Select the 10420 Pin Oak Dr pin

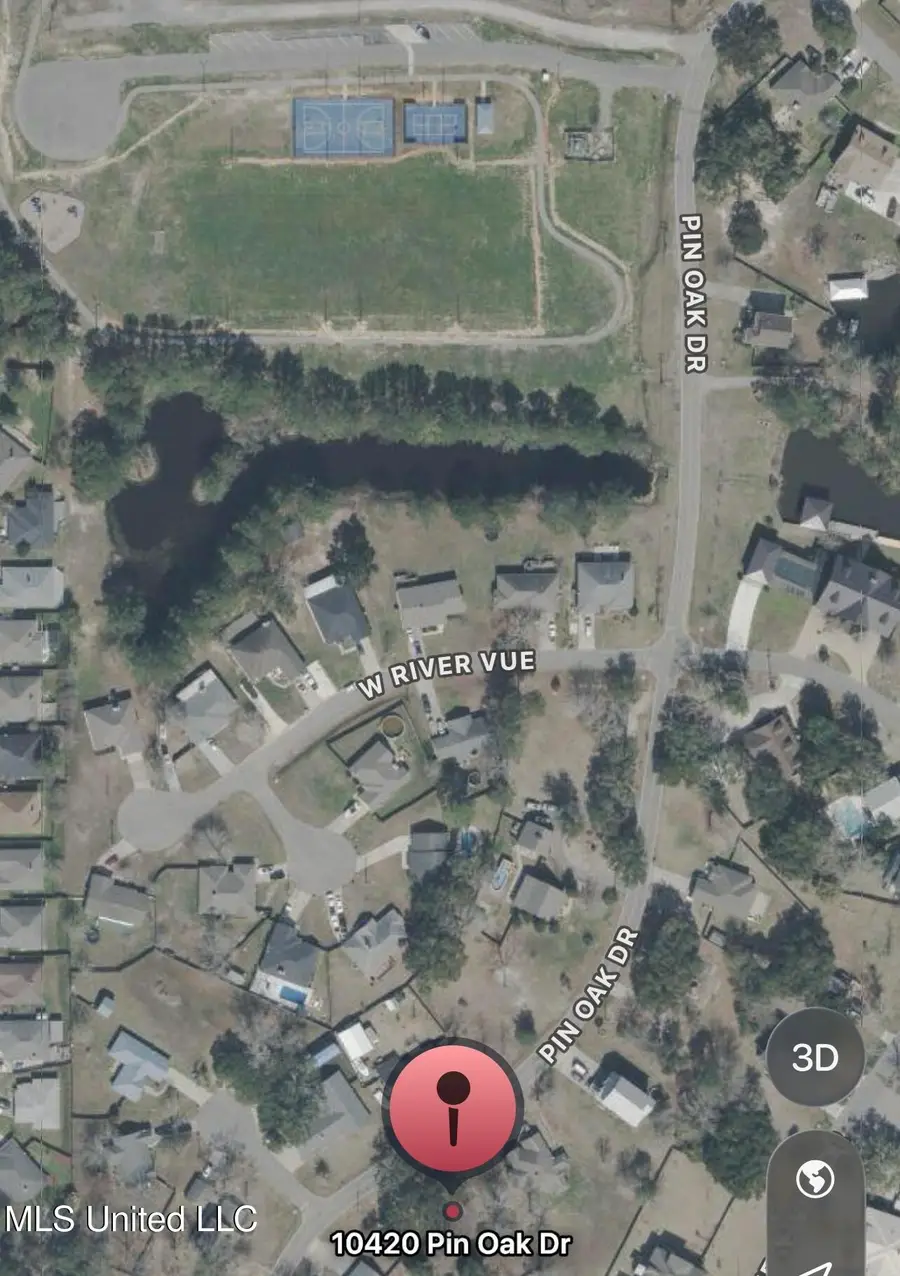click(x=454, y=1109)
